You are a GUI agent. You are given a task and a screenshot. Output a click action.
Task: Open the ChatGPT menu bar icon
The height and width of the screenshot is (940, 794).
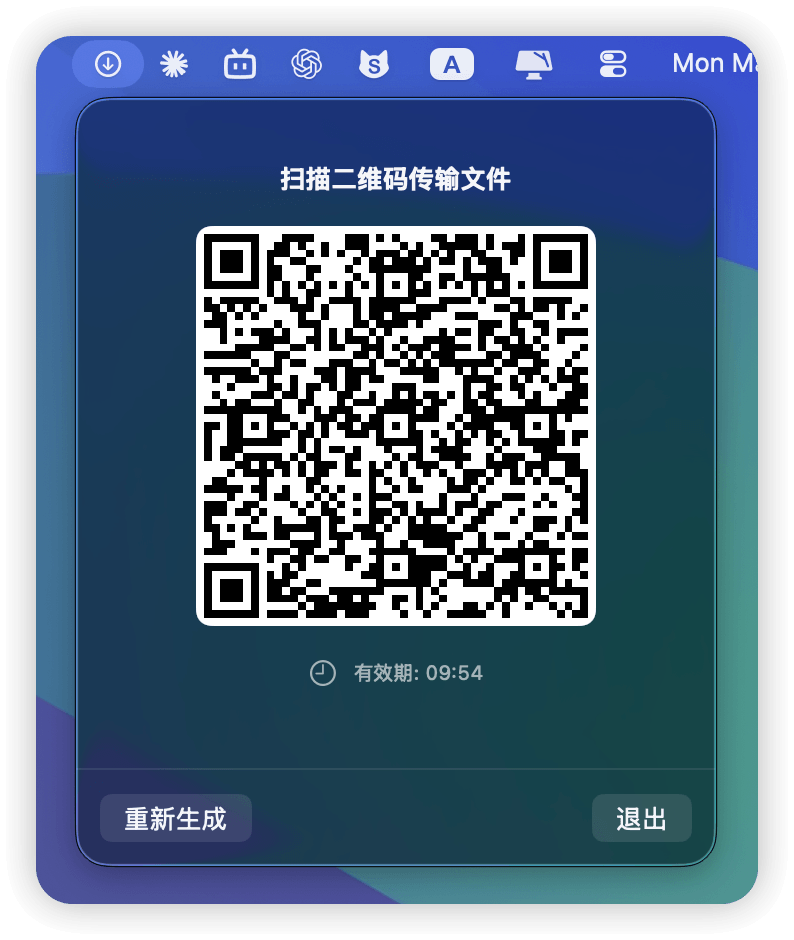(306, 63)
